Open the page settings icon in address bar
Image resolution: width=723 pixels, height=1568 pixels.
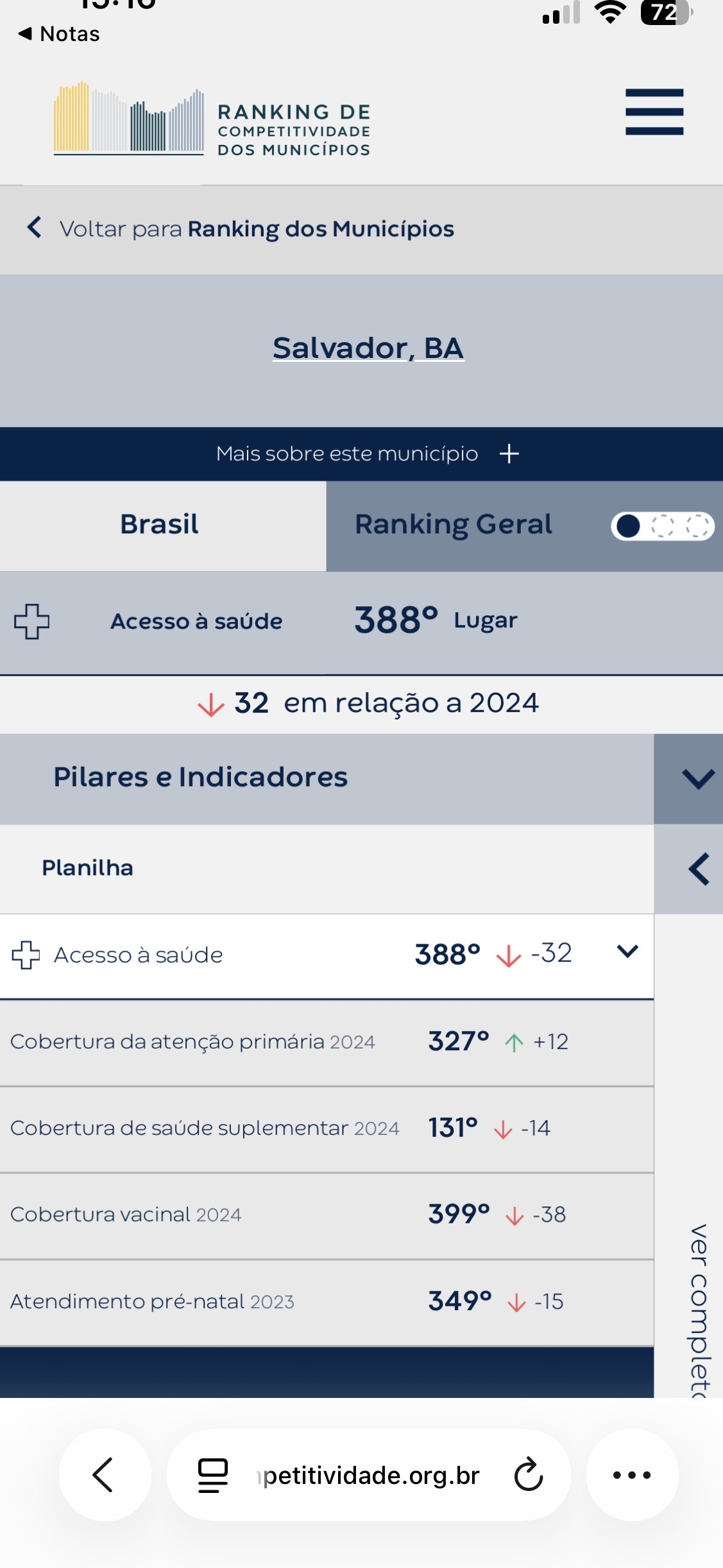tap(212, 1475)
